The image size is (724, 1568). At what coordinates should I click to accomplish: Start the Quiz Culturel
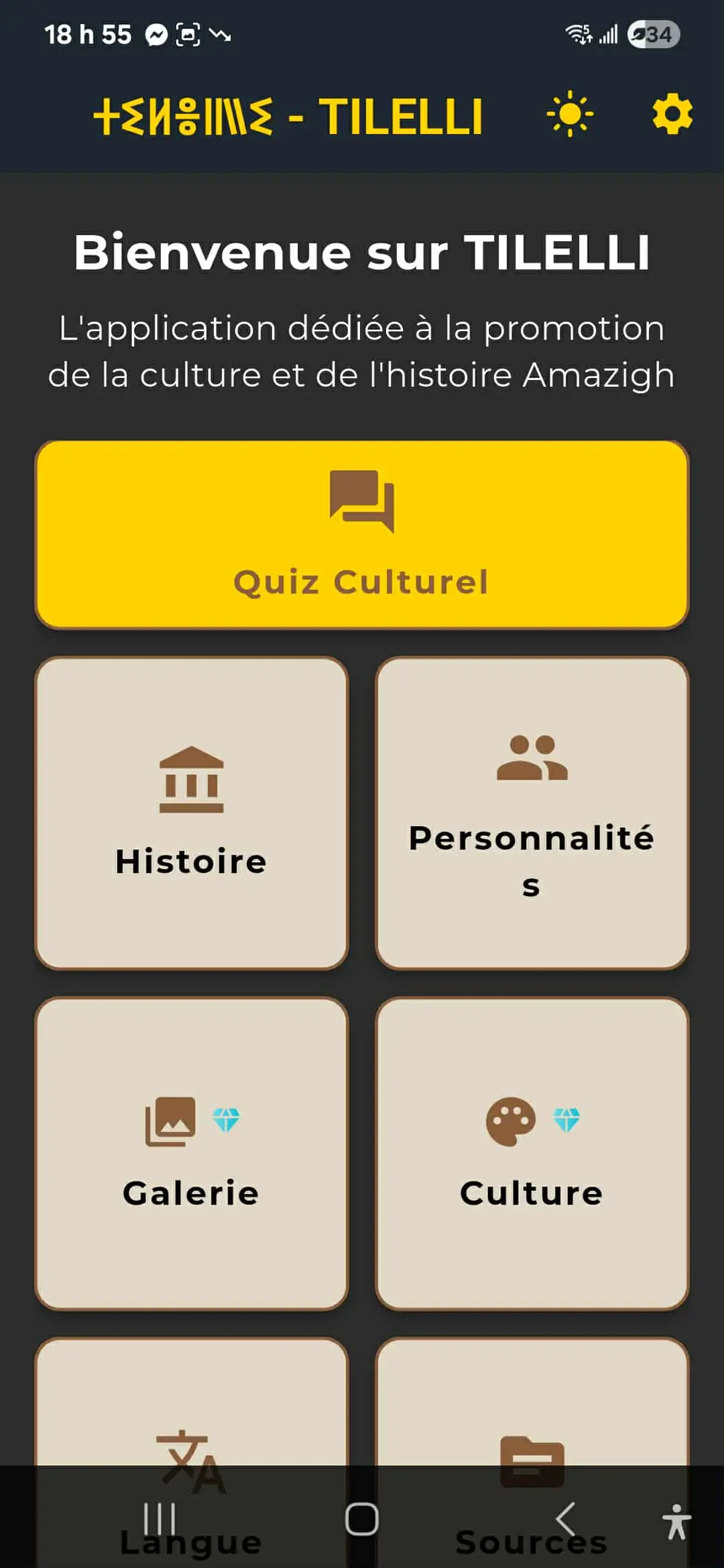(362, 535)
